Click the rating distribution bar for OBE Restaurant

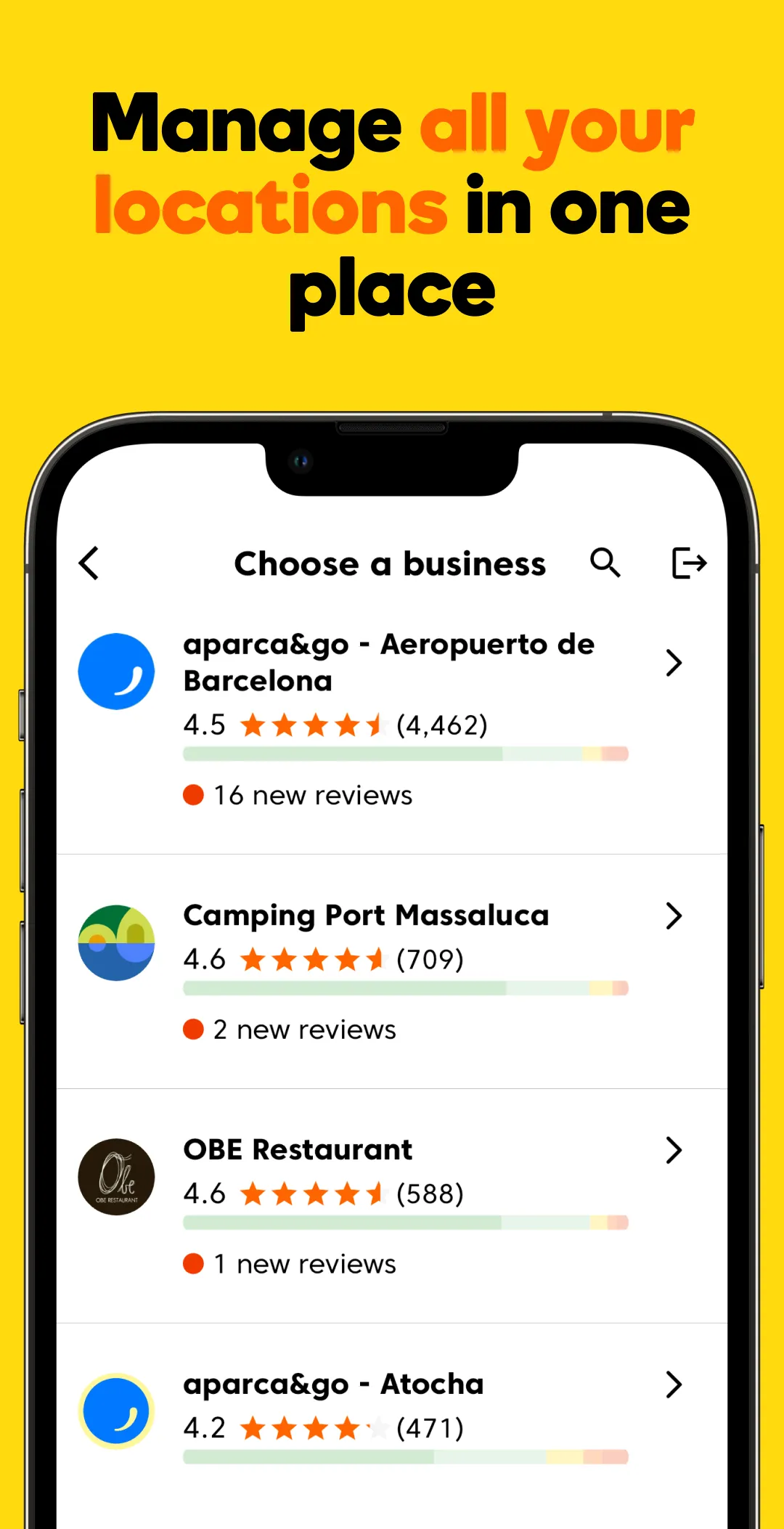click(x=405, y=1223)
